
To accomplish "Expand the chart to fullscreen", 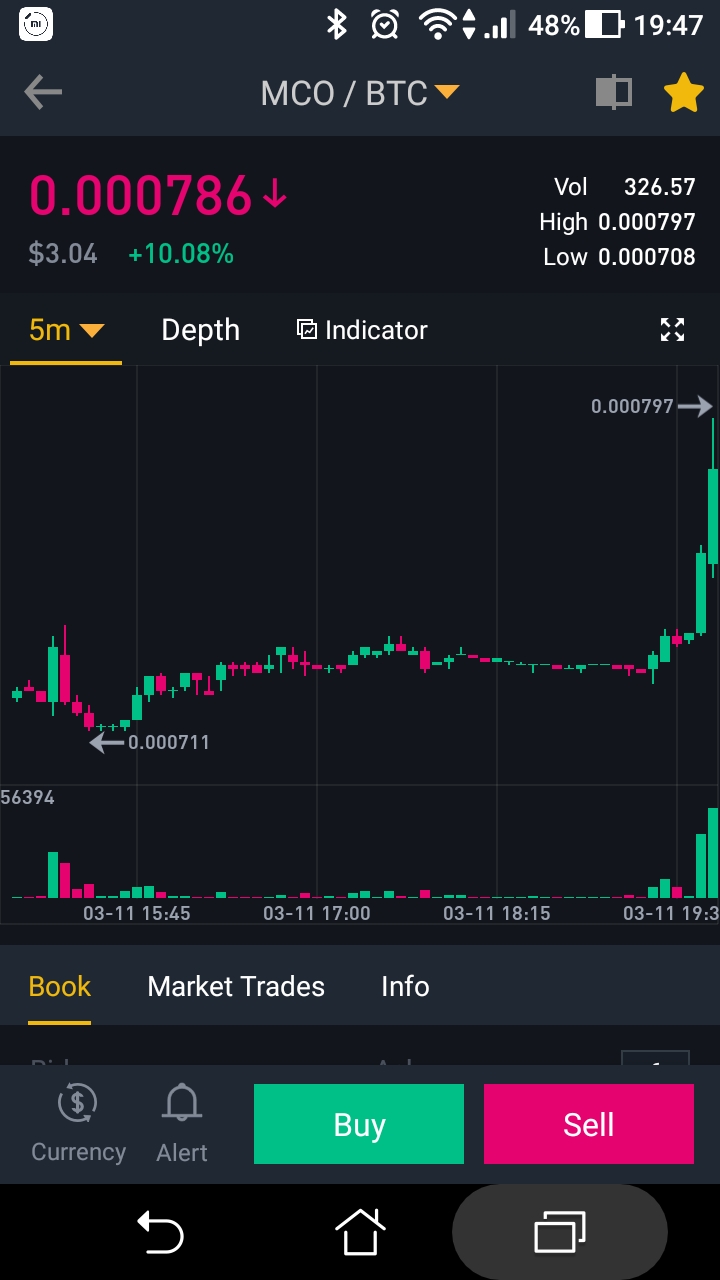I will (673, 330).
